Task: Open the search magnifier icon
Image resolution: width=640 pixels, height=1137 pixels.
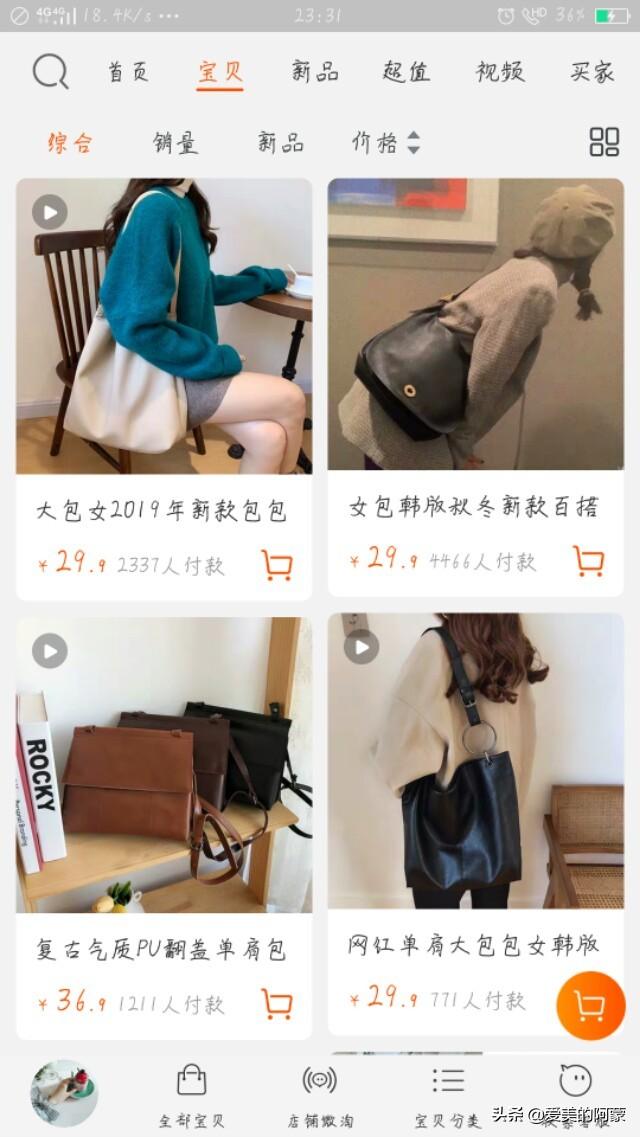Action: [50, 71]
